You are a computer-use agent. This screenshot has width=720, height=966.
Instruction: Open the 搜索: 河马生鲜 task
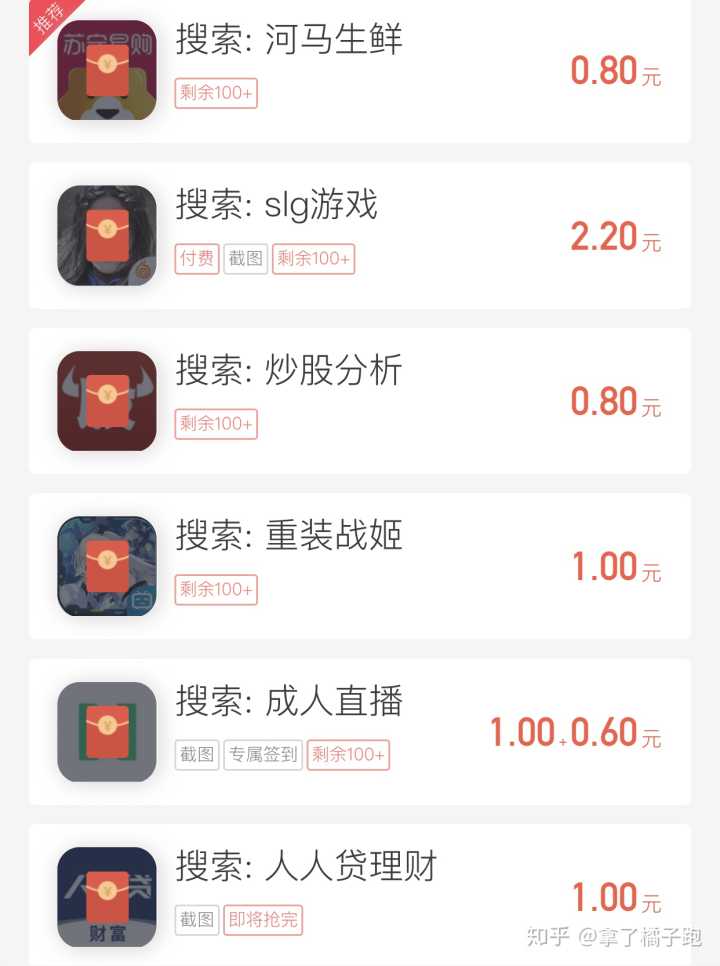pos(360,70)
